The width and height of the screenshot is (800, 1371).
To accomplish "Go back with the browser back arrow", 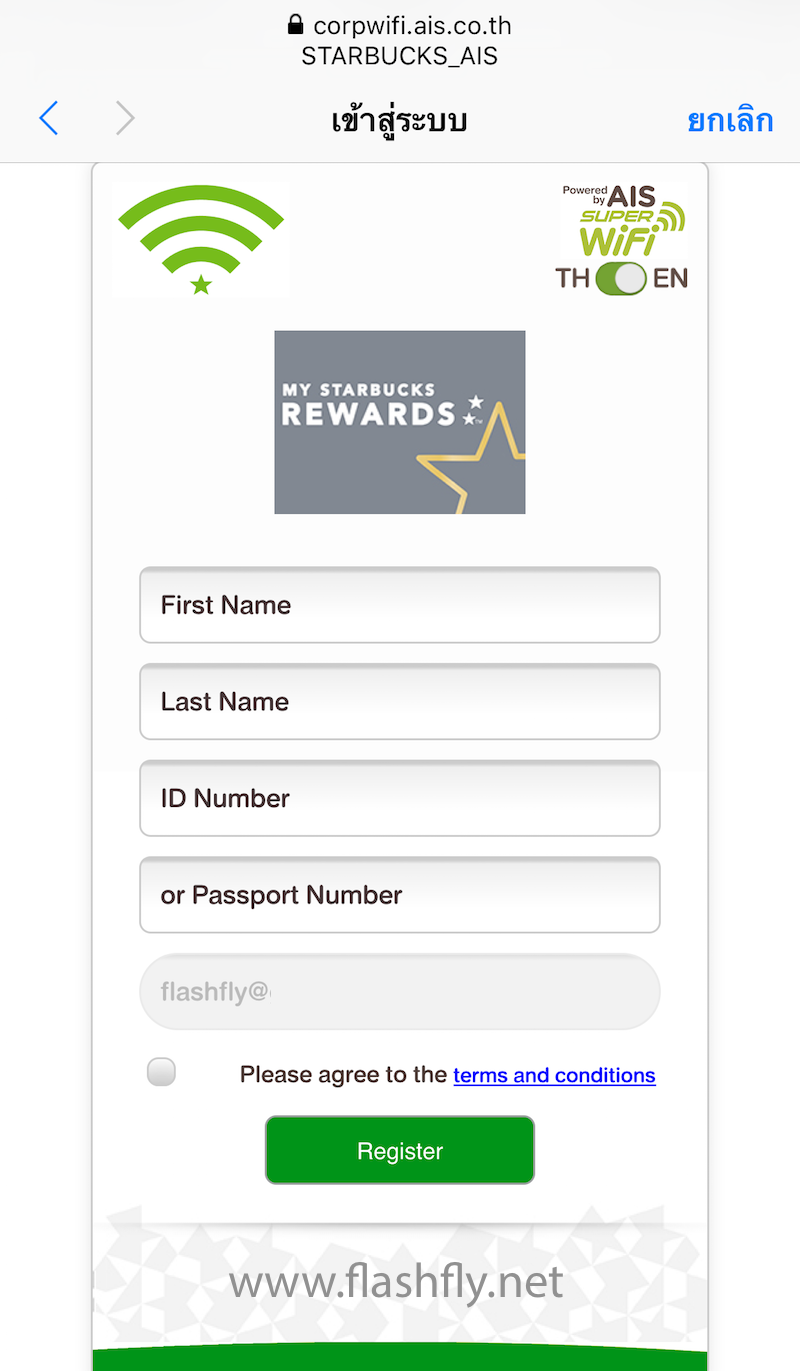I will (49, 119).
